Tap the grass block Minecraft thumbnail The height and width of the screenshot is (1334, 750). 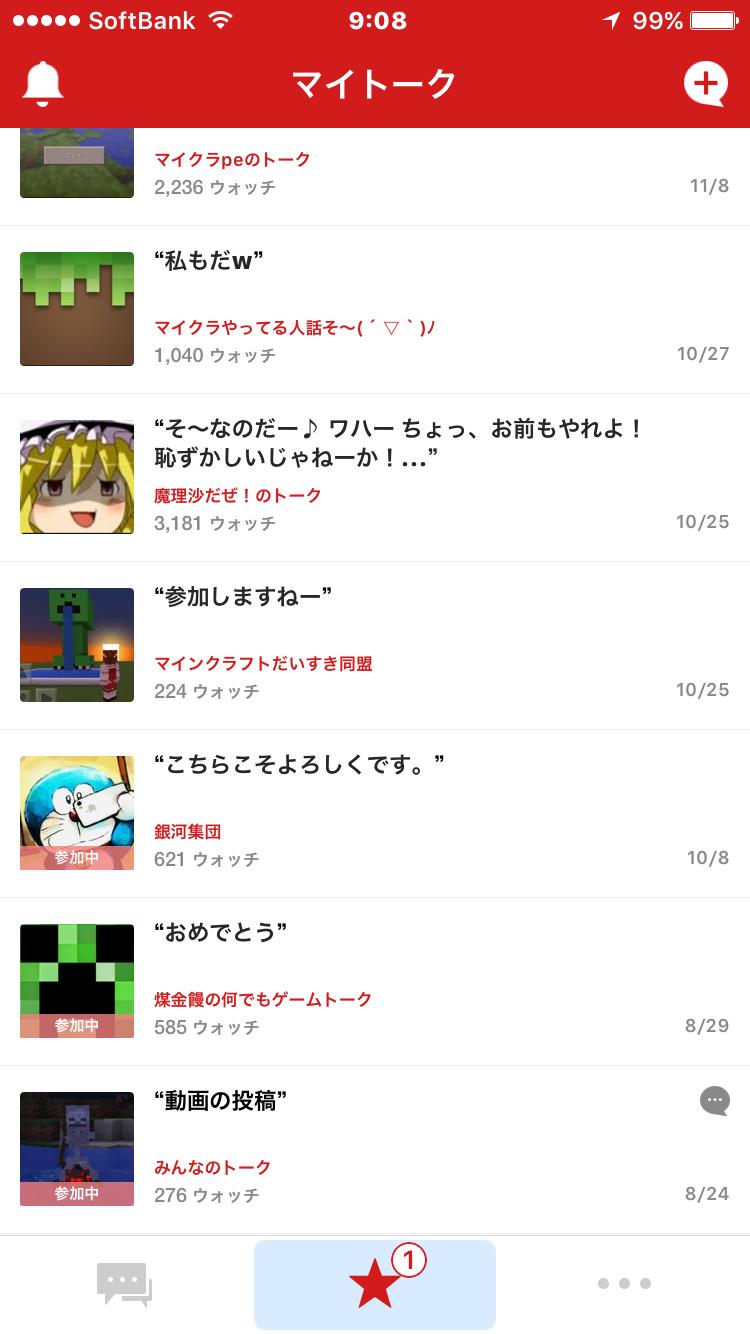coord(76,308)
